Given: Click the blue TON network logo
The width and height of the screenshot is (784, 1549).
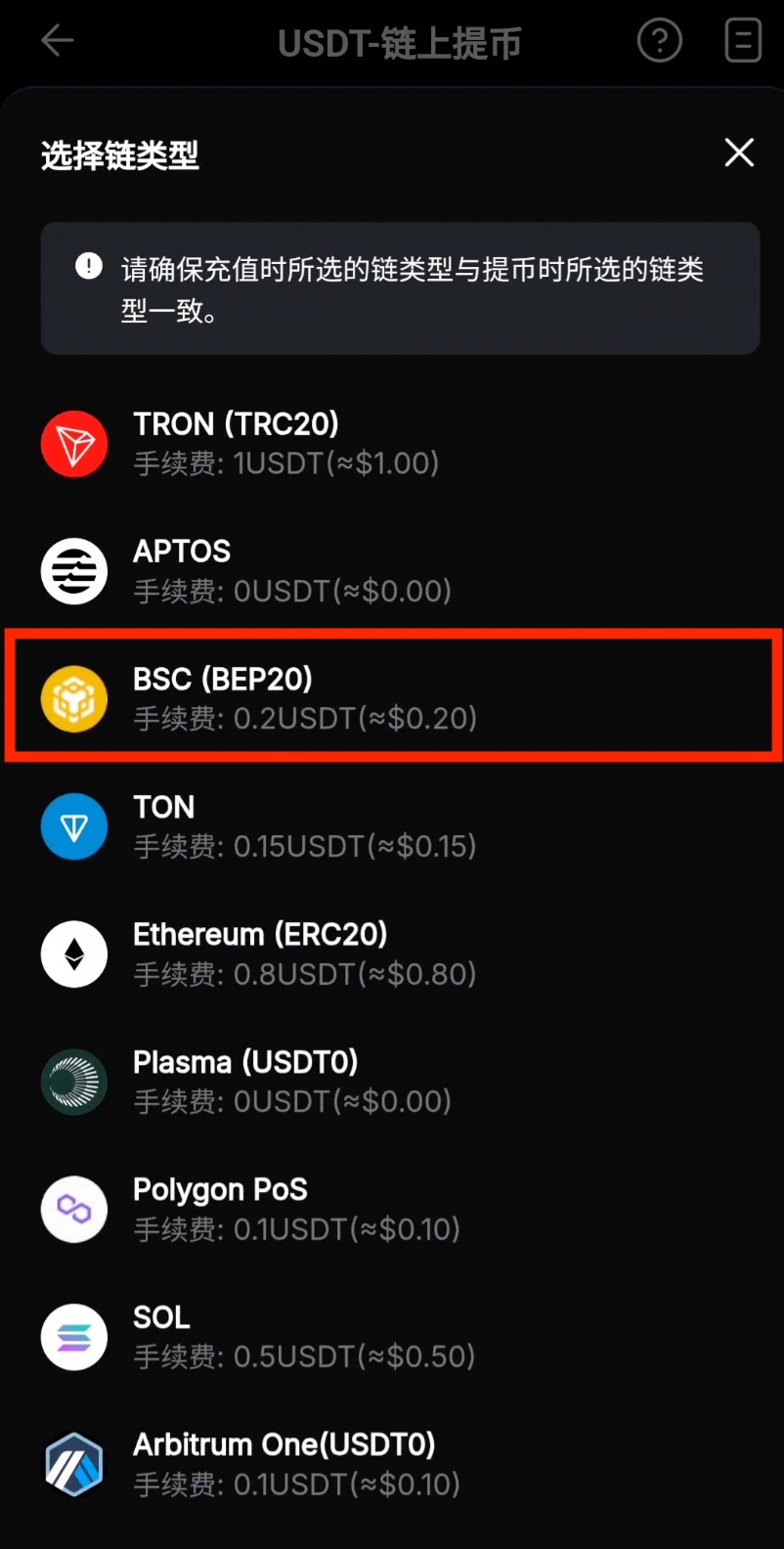Looking at the screenshot, I should click(73, 826).
